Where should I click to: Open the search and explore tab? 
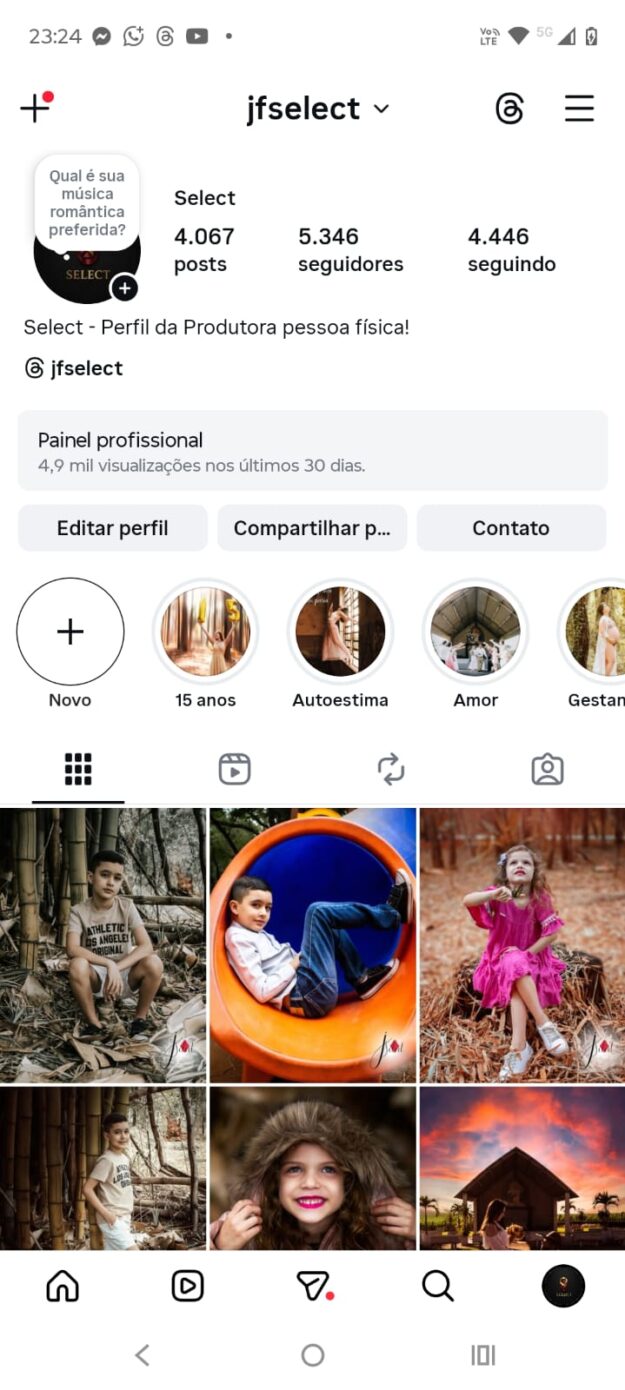pyautogui.click(x=437, y=1286)
